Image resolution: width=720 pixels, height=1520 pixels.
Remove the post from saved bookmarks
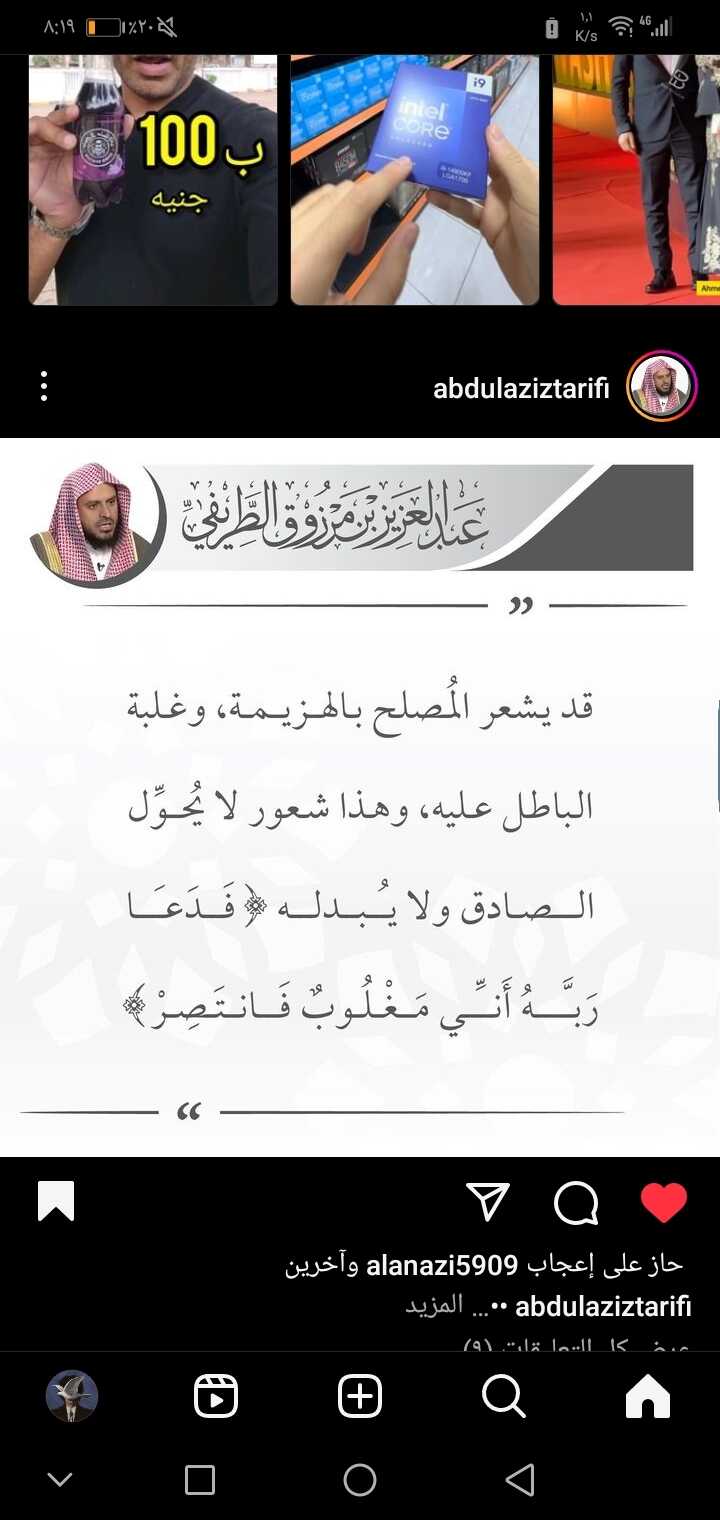pyautogui.click(x=56, y=1202)
